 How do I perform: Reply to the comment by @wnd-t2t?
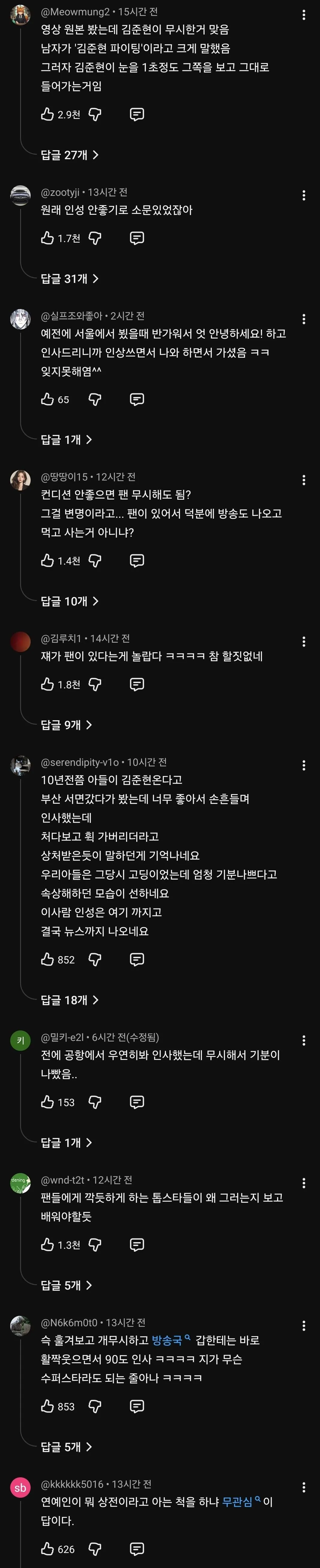(x=137, y=1245)
